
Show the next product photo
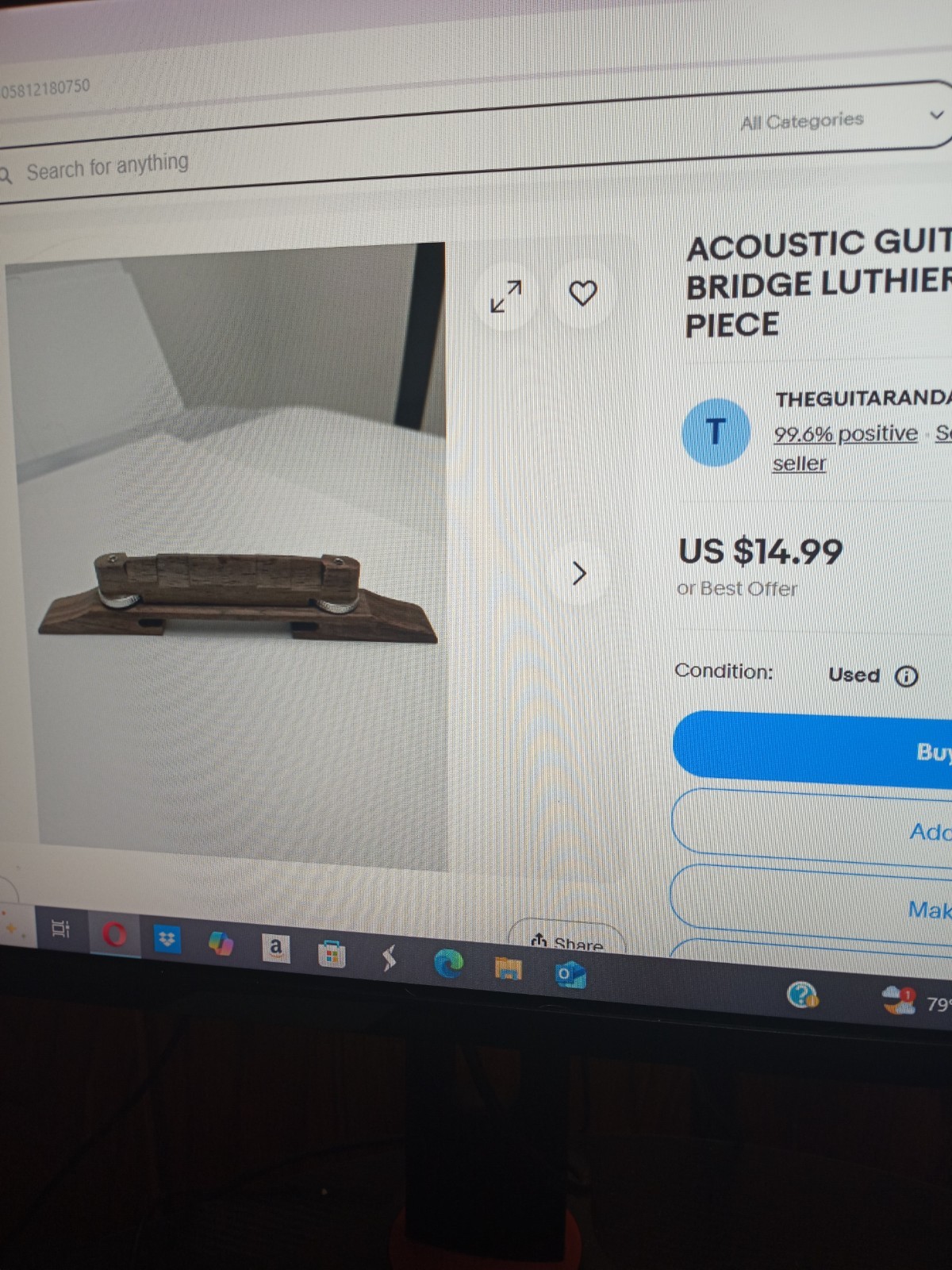click(579, 573)
